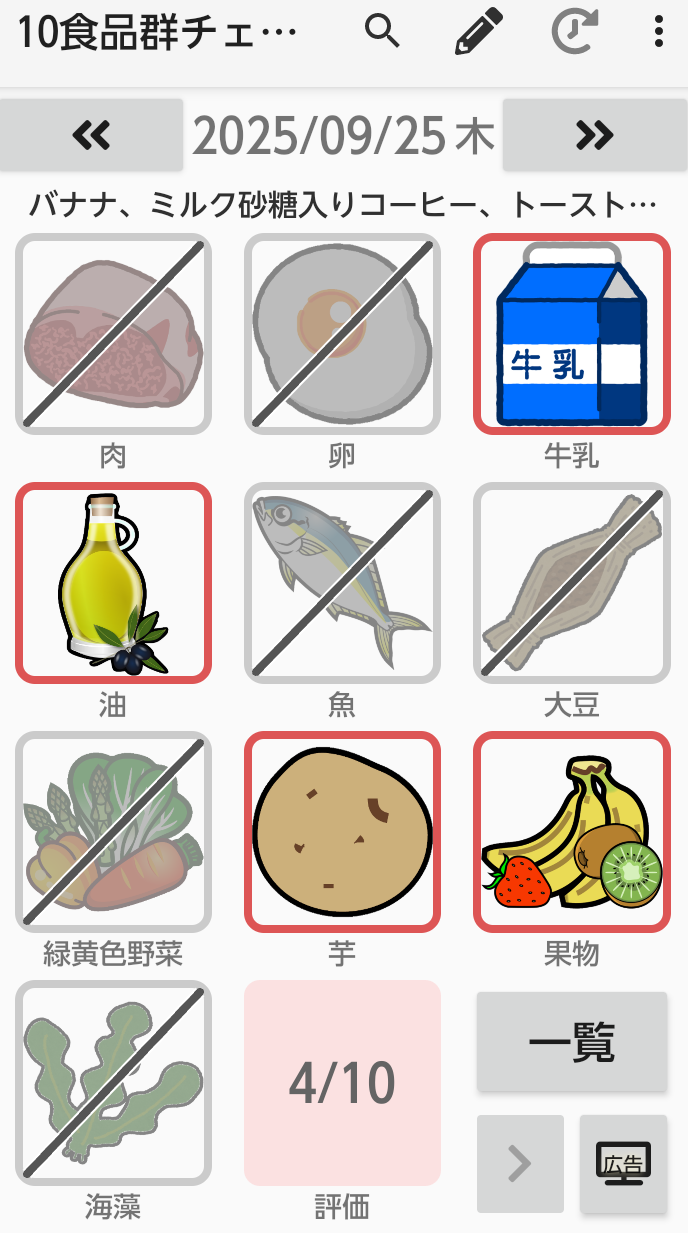Screen dimensions: 688x1233
Task: Go to the previous day
Action: tap(92, 135)
